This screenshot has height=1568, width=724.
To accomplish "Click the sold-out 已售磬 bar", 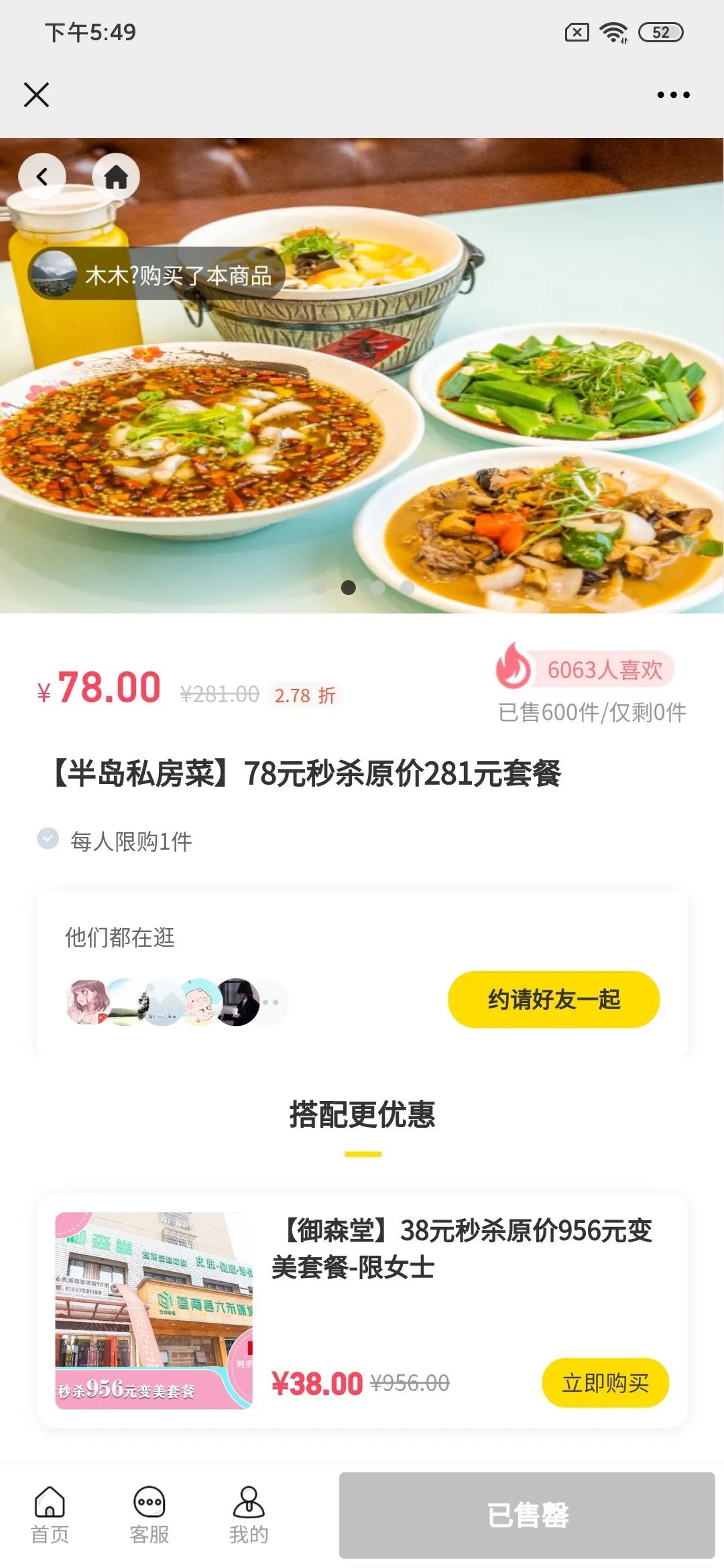I will [529, 1514].
